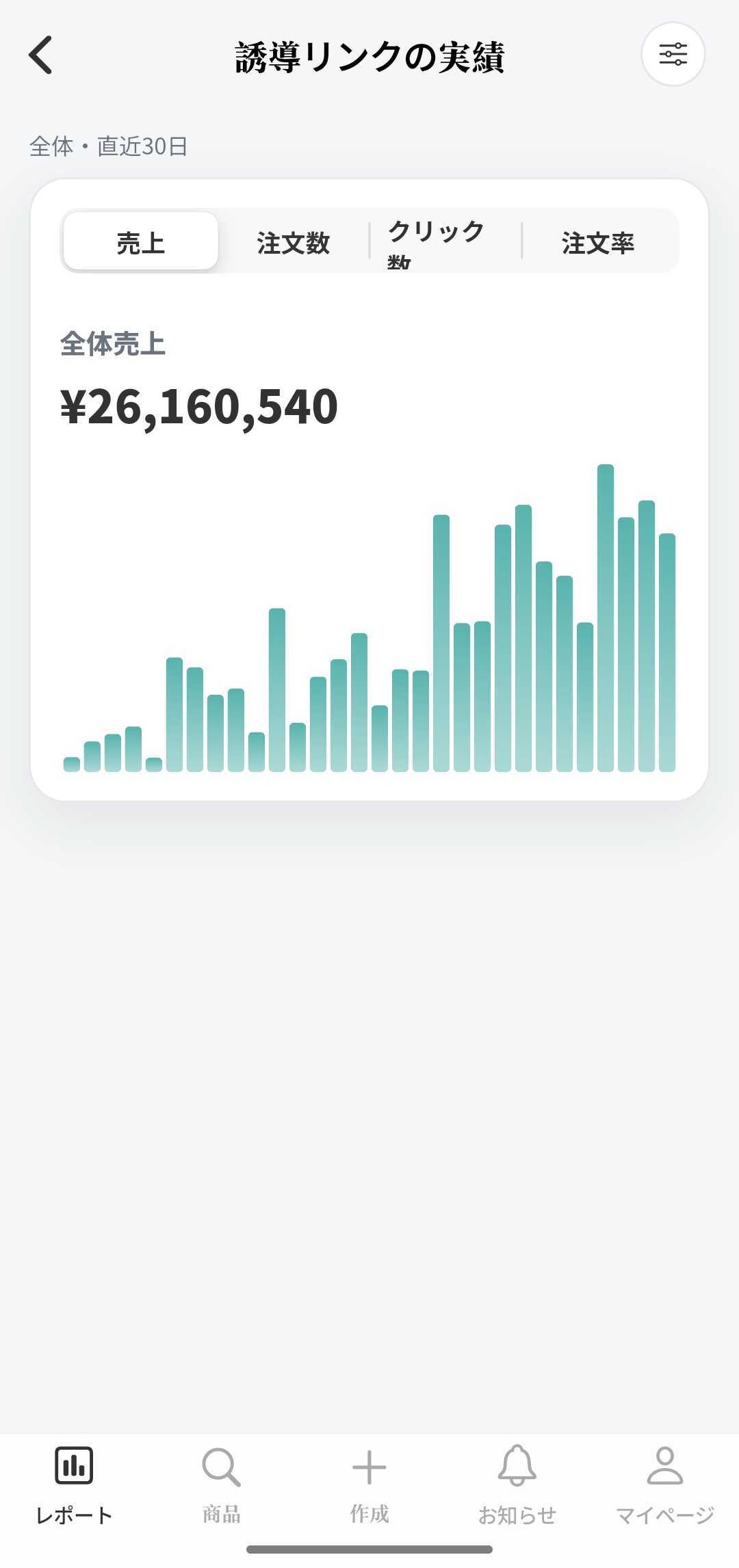Open the filter settings icon
Viewport: 739px width, 1568px height.
coord(673,54)
